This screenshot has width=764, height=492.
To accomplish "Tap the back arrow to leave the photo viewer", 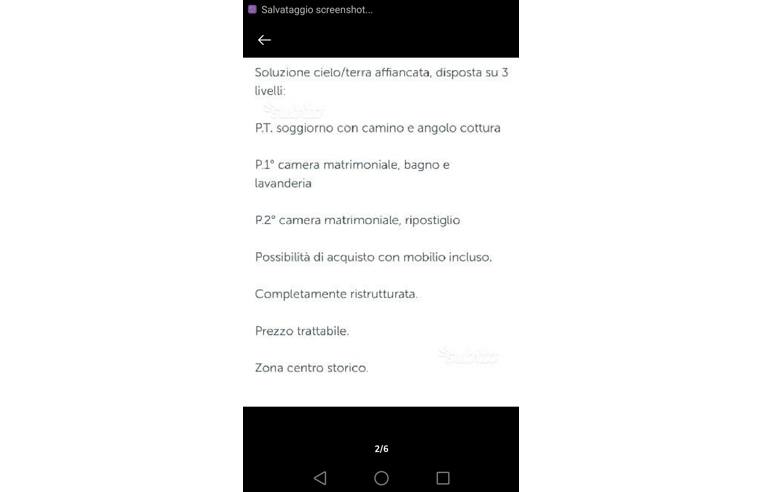I will point(264,40).
